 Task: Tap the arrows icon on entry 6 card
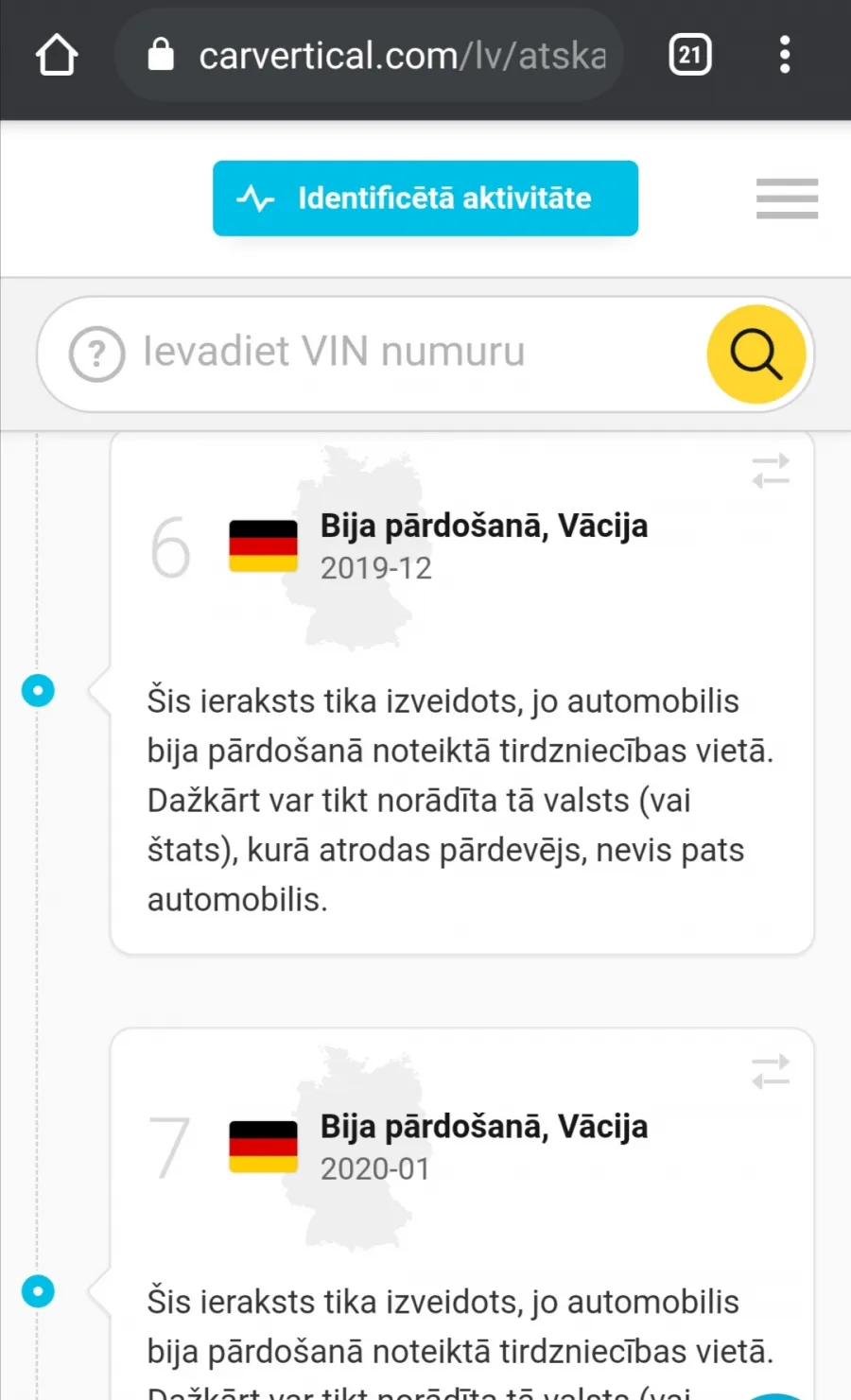click(x=771, y=471)
